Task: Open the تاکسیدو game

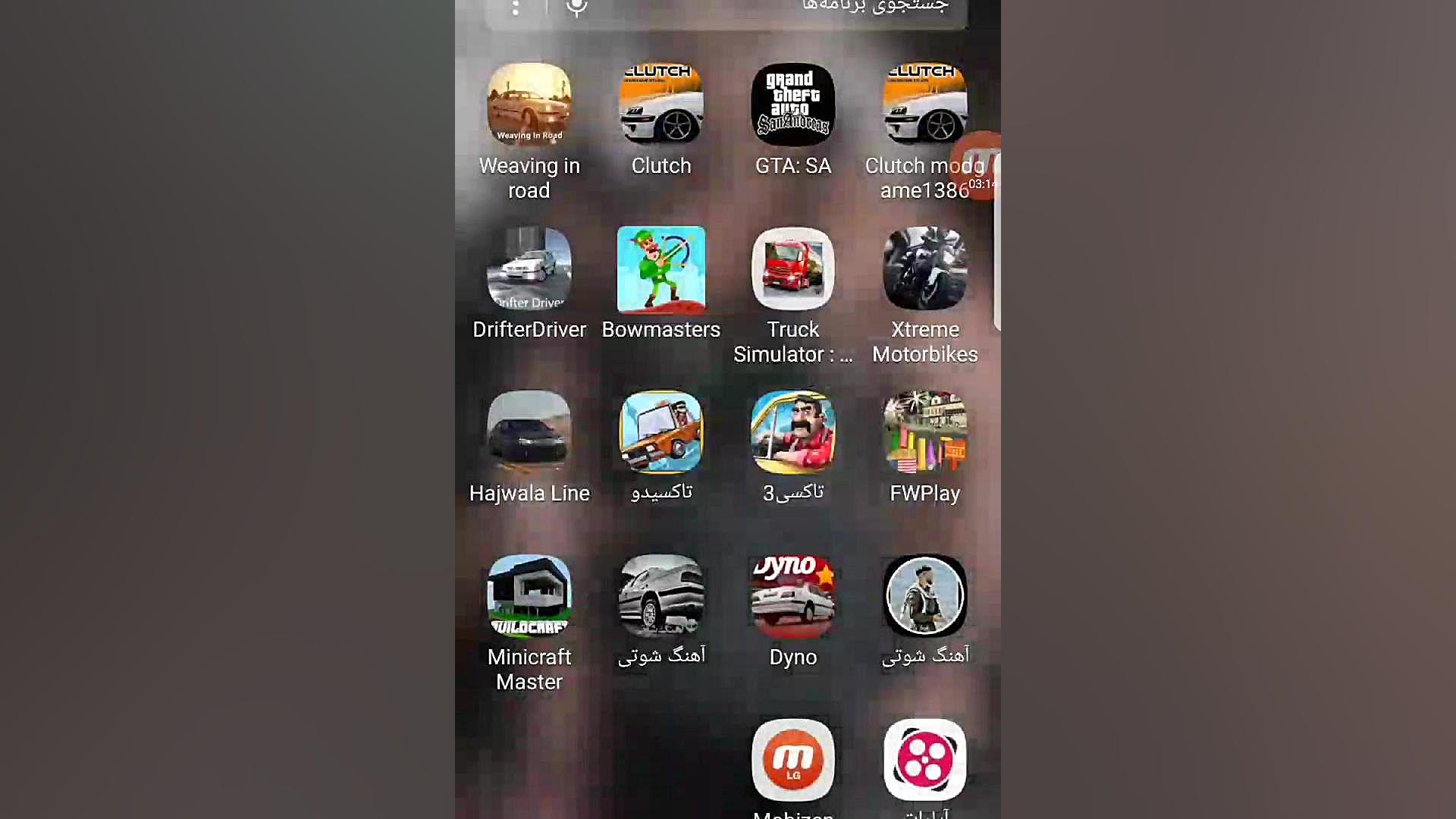Action: point(661,432)
